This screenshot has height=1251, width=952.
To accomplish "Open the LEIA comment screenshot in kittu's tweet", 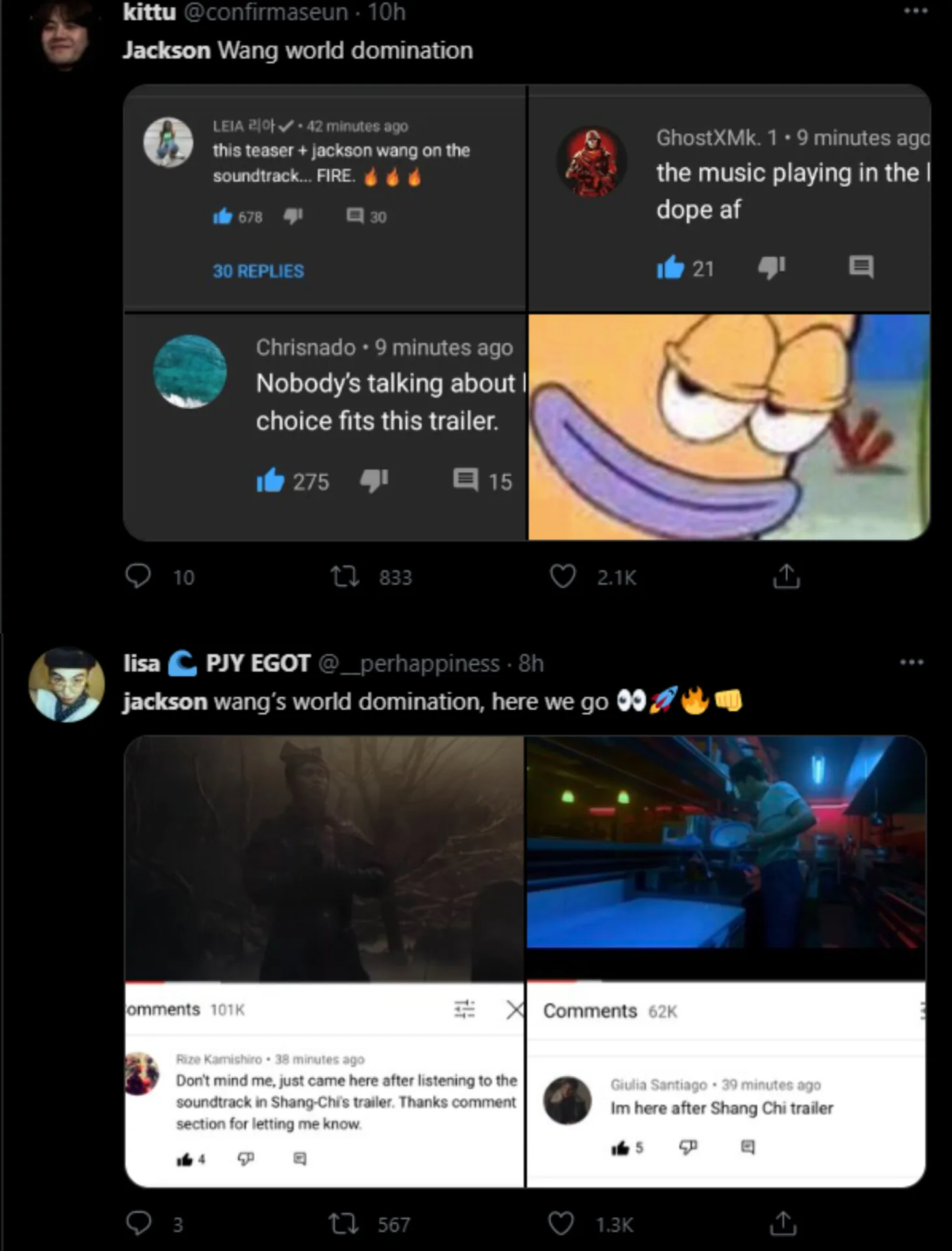I will pyautogui.click(x=325, y=198).
